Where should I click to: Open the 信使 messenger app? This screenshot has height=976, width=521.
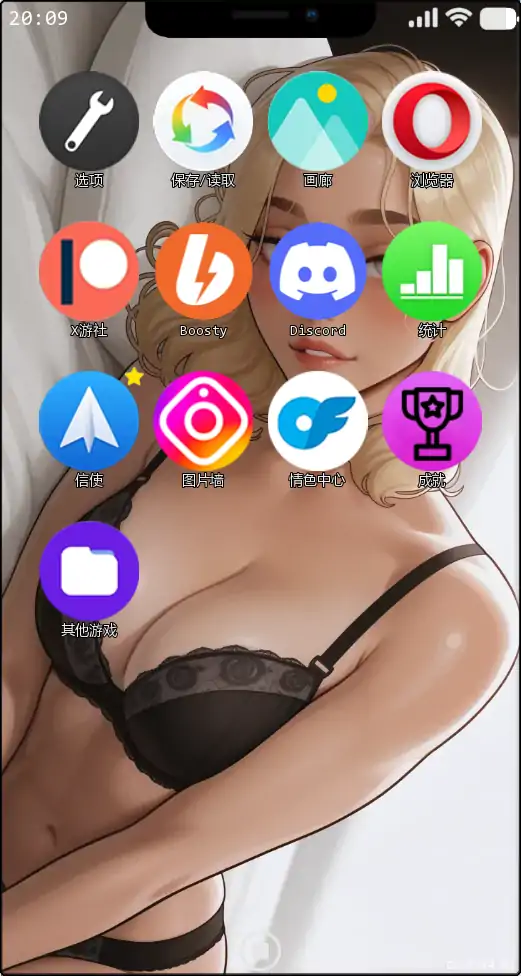89,421
